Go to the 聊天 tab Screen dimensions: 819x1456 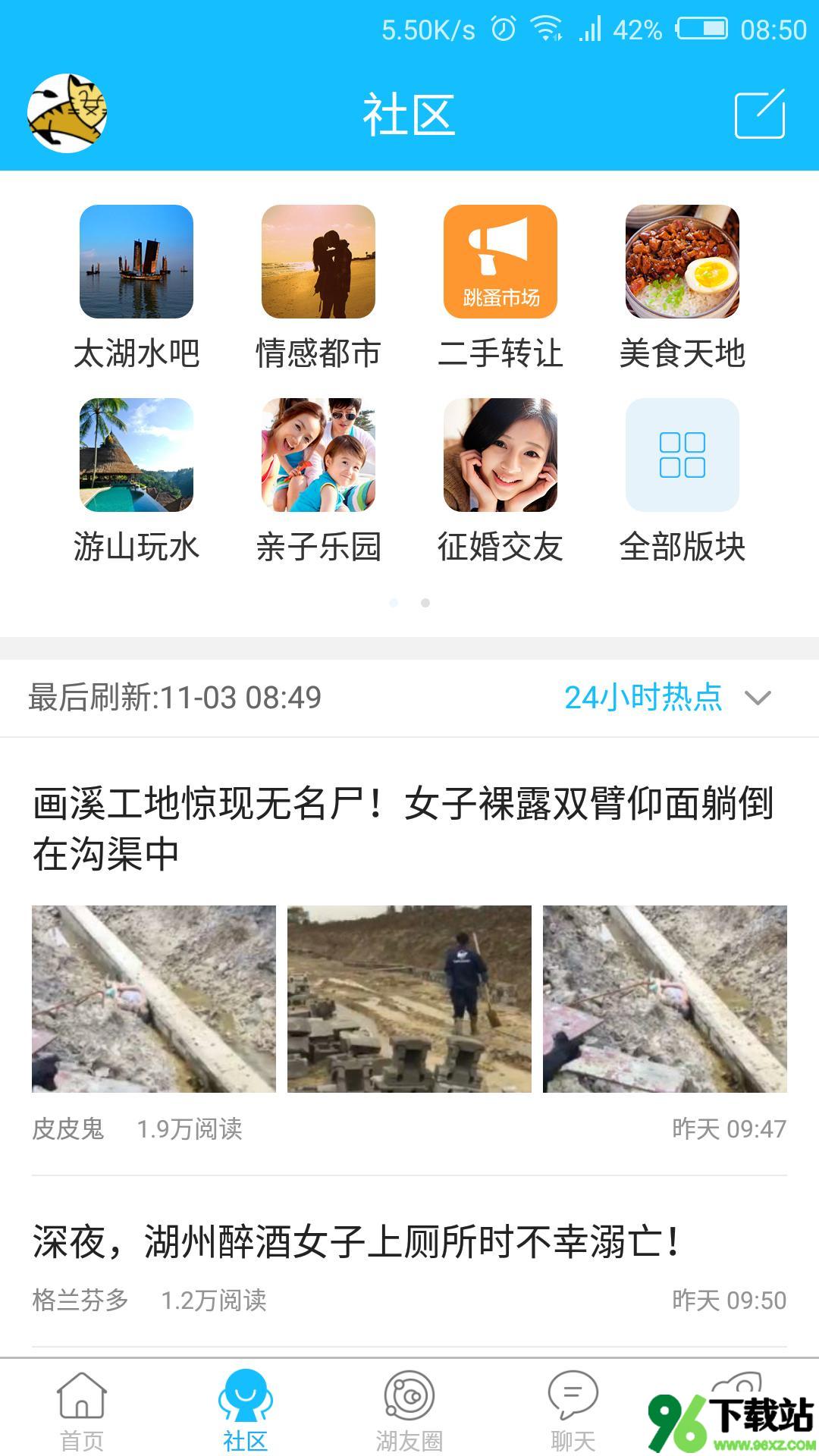[573, 1410]
